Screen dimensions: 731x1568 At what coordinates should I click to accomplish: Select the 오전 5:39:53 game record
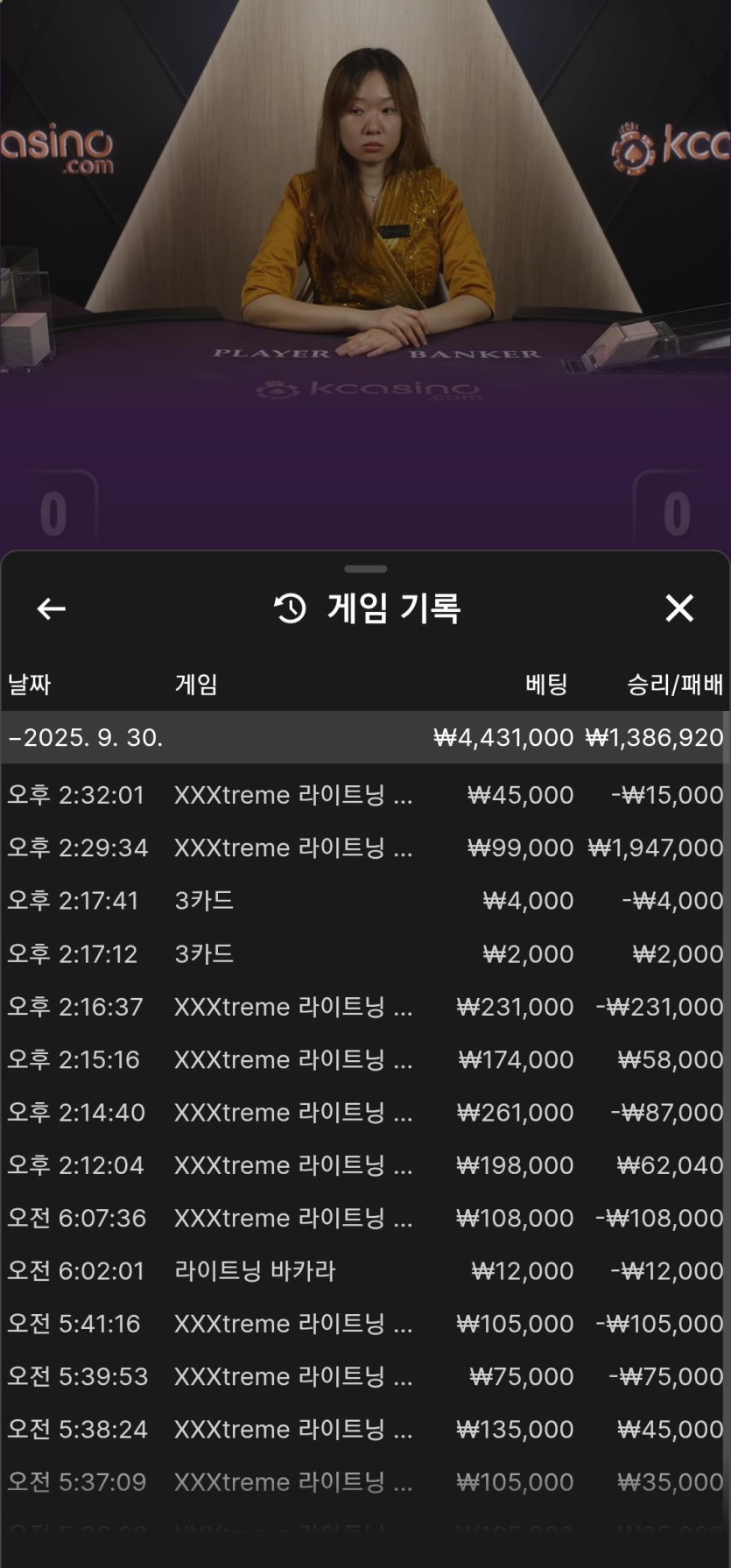click(x=365, y=1376)
